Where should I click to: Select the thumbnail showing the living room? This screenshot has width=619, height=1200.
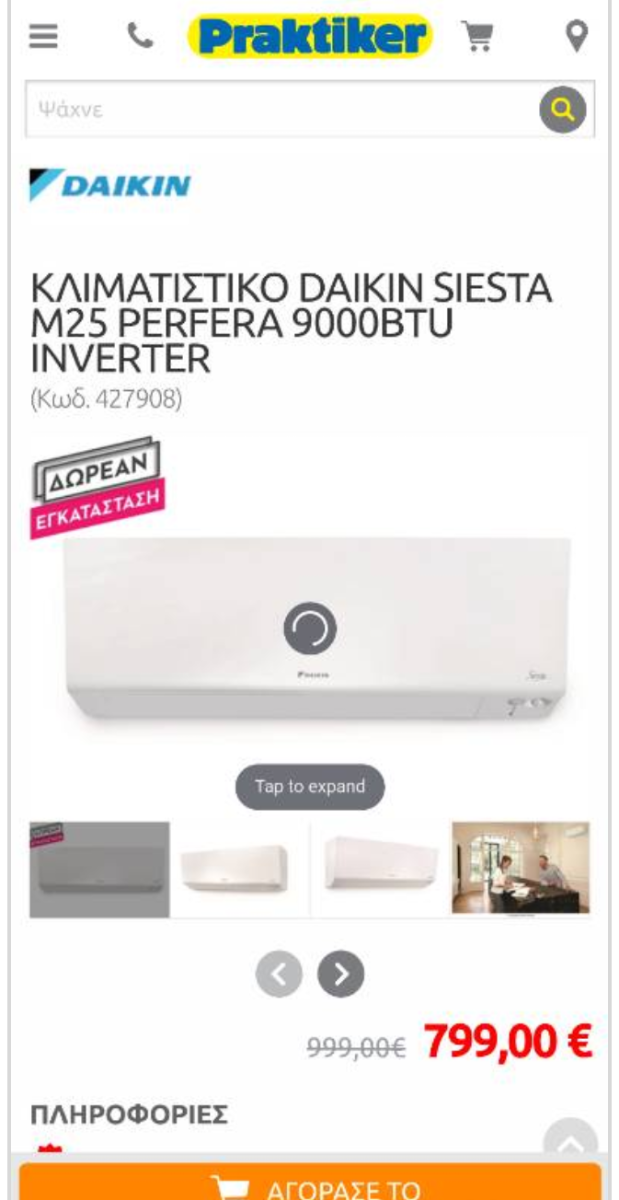pos(521,869)
